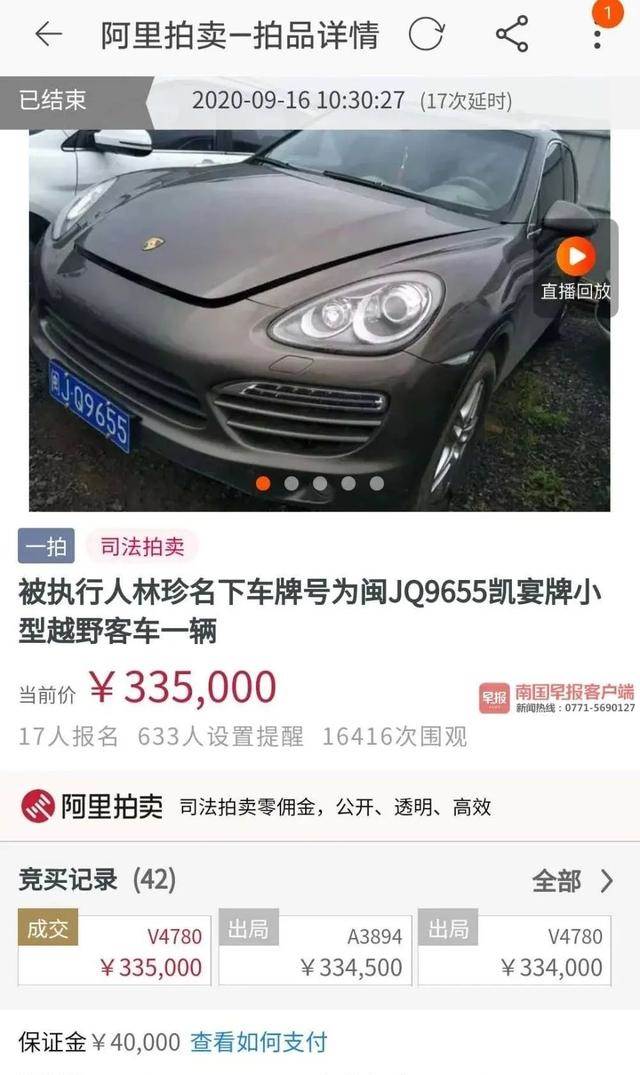640x1075 pixels.
Task: Open the winning 成交 bid record ¥335,000
Action: tap(115, 951)
